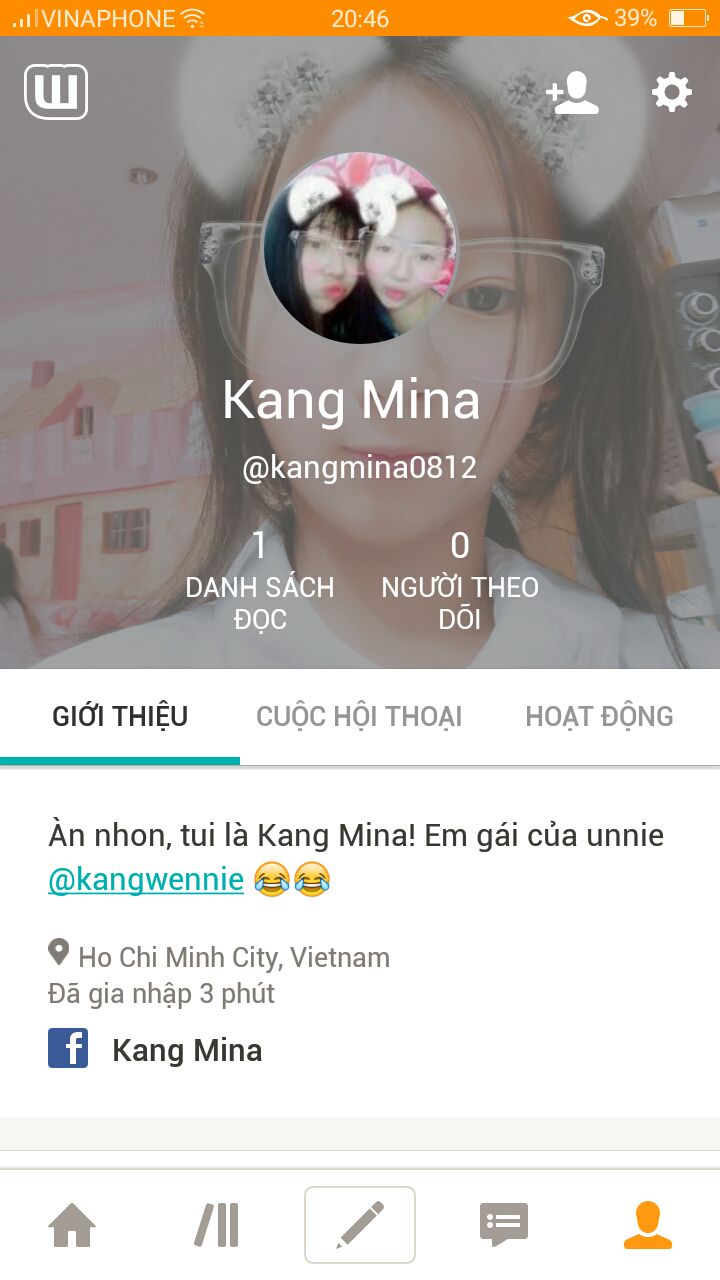The image size is (720, 1280).
Task: Select the Giới thiệu tab
Action: coord(120,716)
